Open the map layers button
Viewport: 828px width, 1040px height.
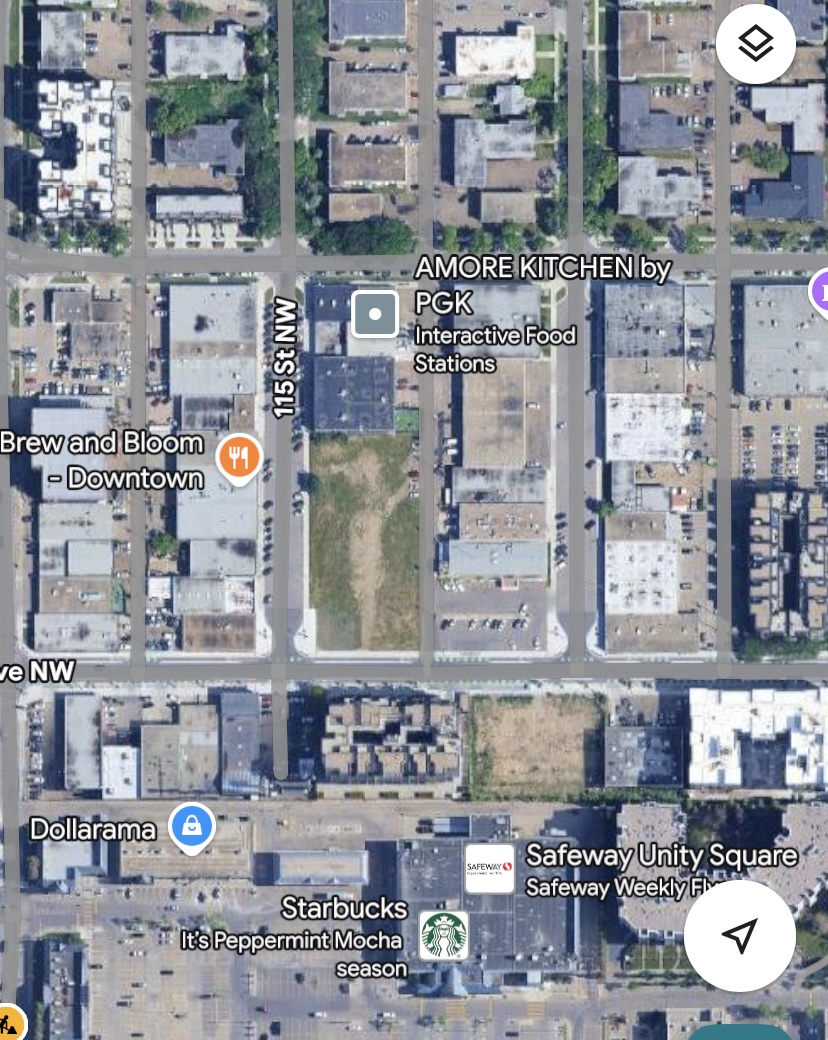(x=756, y=43)
